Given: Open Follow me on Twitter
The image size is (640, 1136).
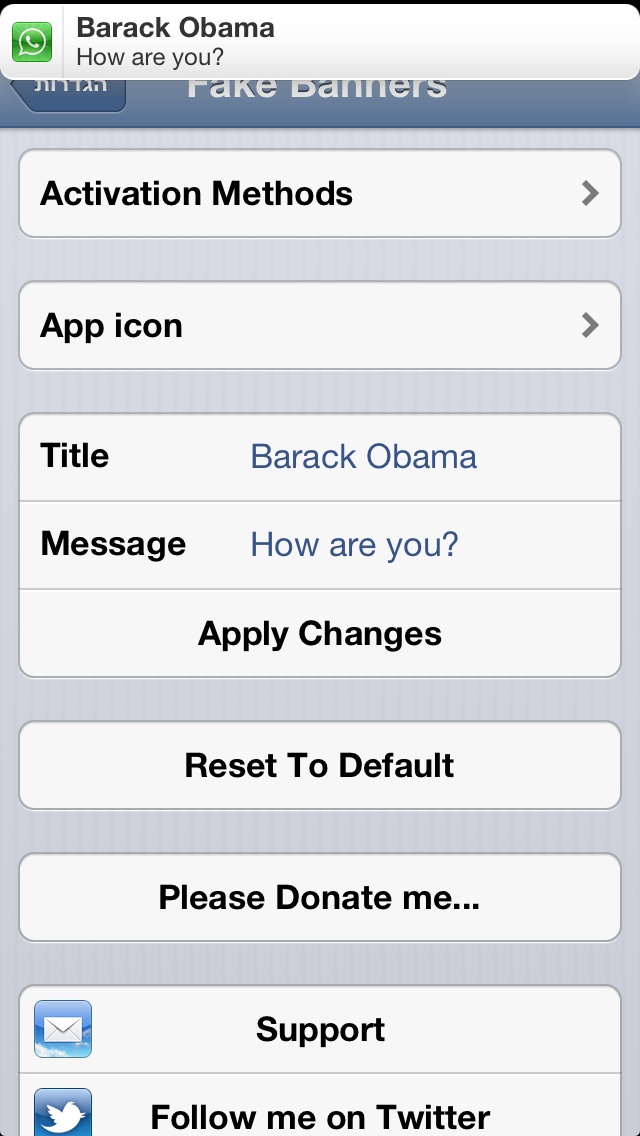Looking at the screenshot, I should (x=320, y=1114).
